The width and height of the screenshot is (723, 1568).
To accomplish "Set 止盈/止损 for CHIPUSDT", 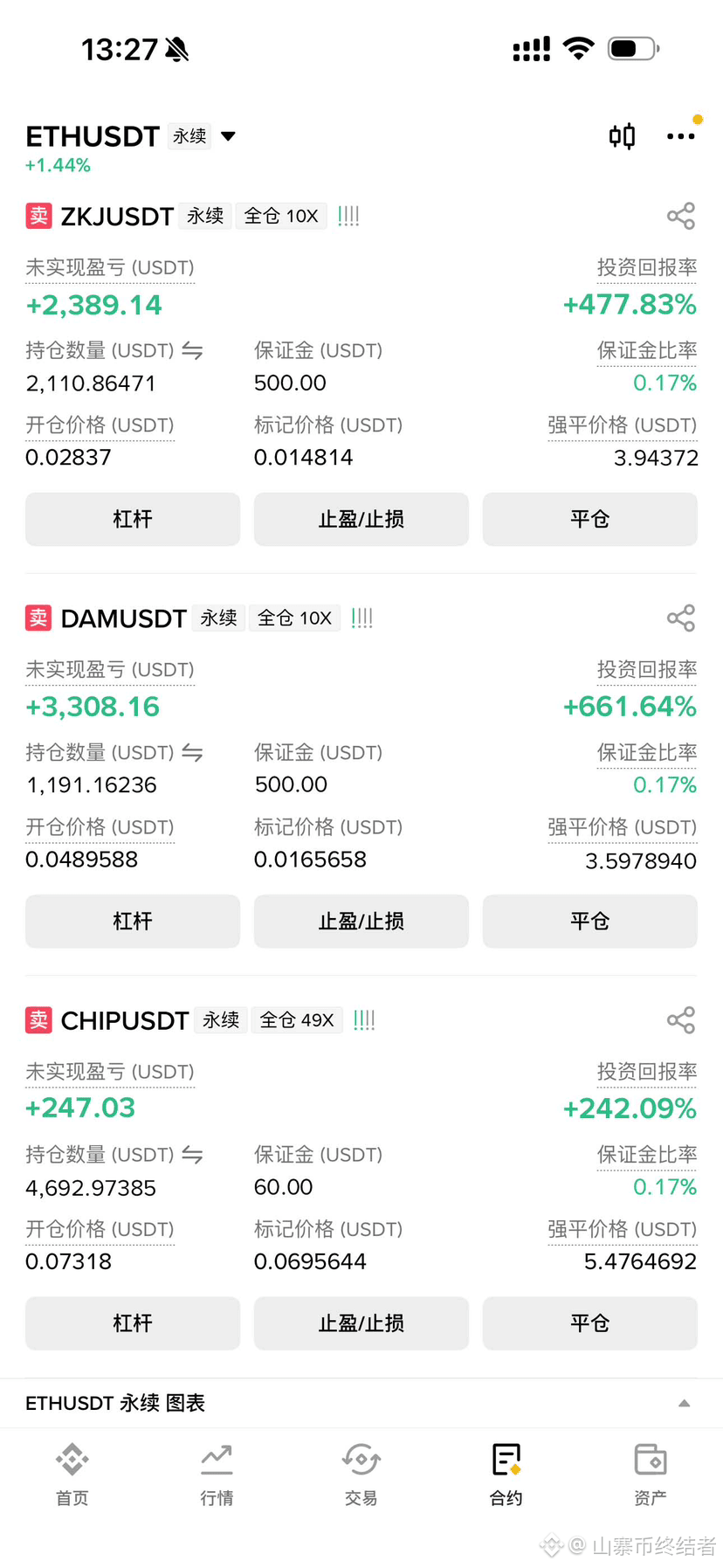I will pos(361,1323).
